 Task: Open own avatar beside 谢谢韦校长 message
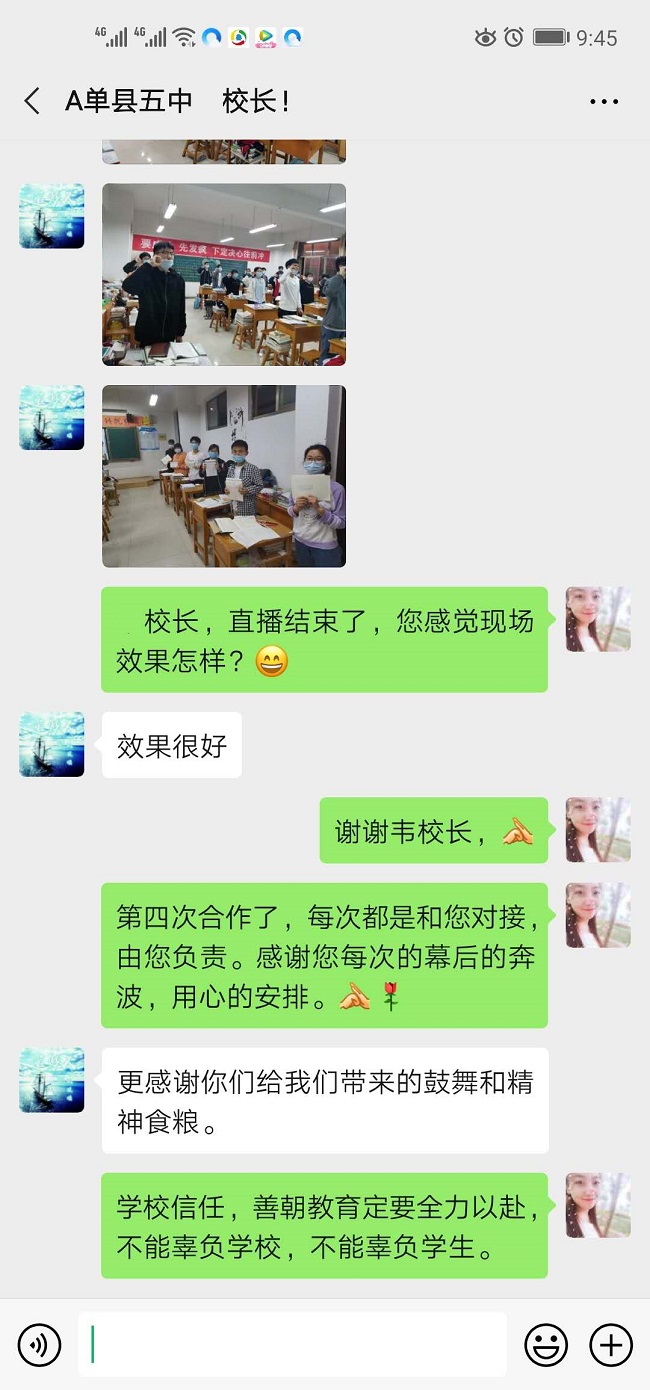pos(598,830)
